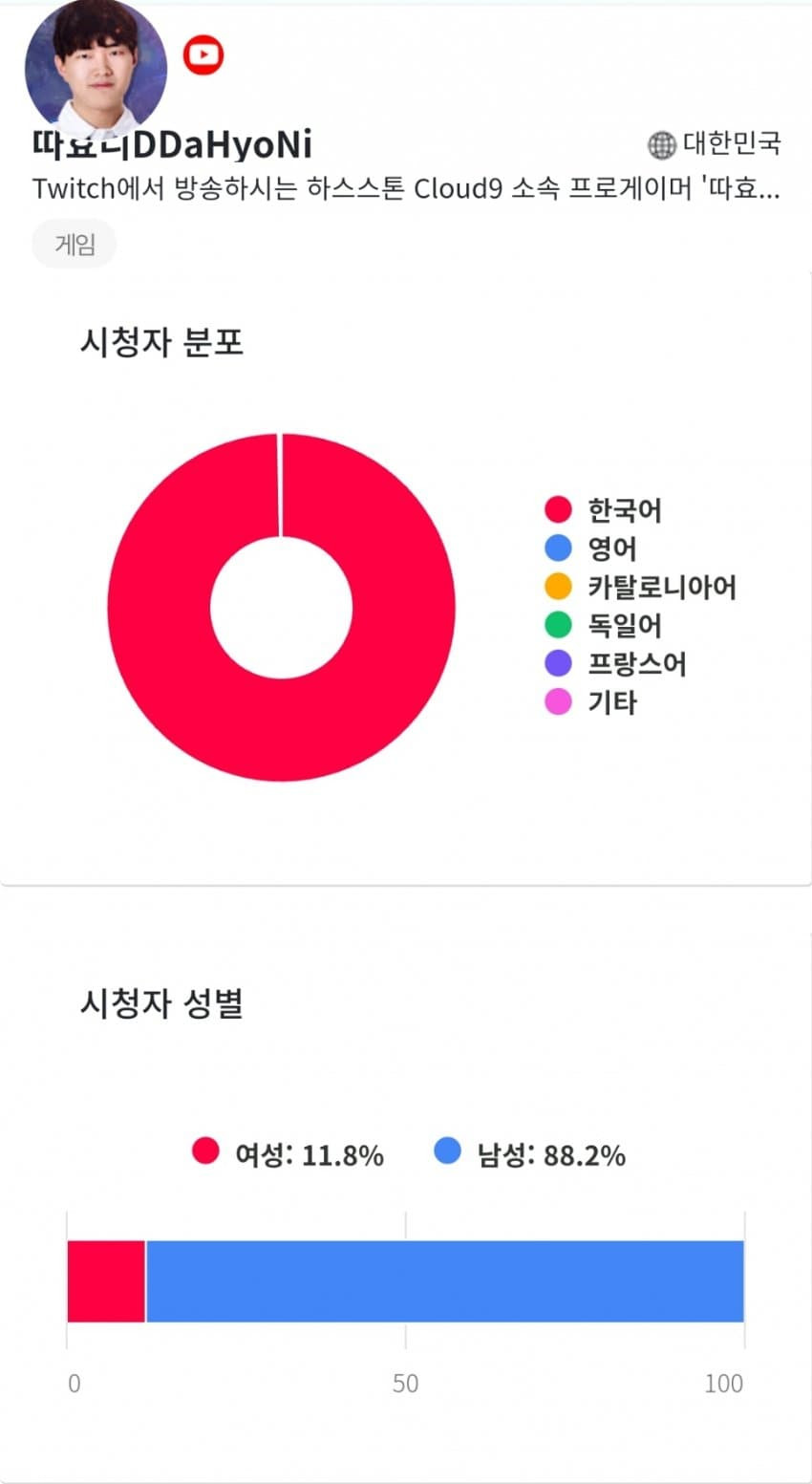Toggle 프랑스어 in the chart legend
The height and width of the screenshot is (1484, 812).
(x=616, y=664)
